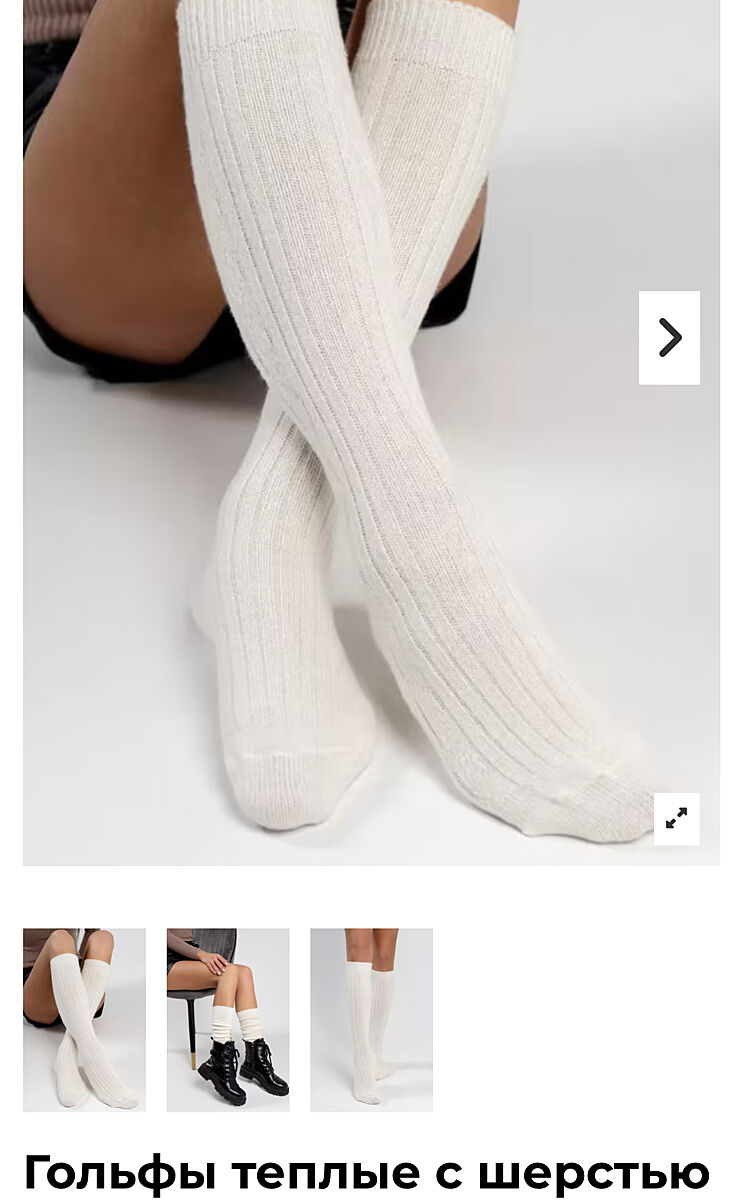The width and height of the screenshot is (744, 1200).
Task: Select the standing legs socks thumbnail
Action: tap(371, 1019)
